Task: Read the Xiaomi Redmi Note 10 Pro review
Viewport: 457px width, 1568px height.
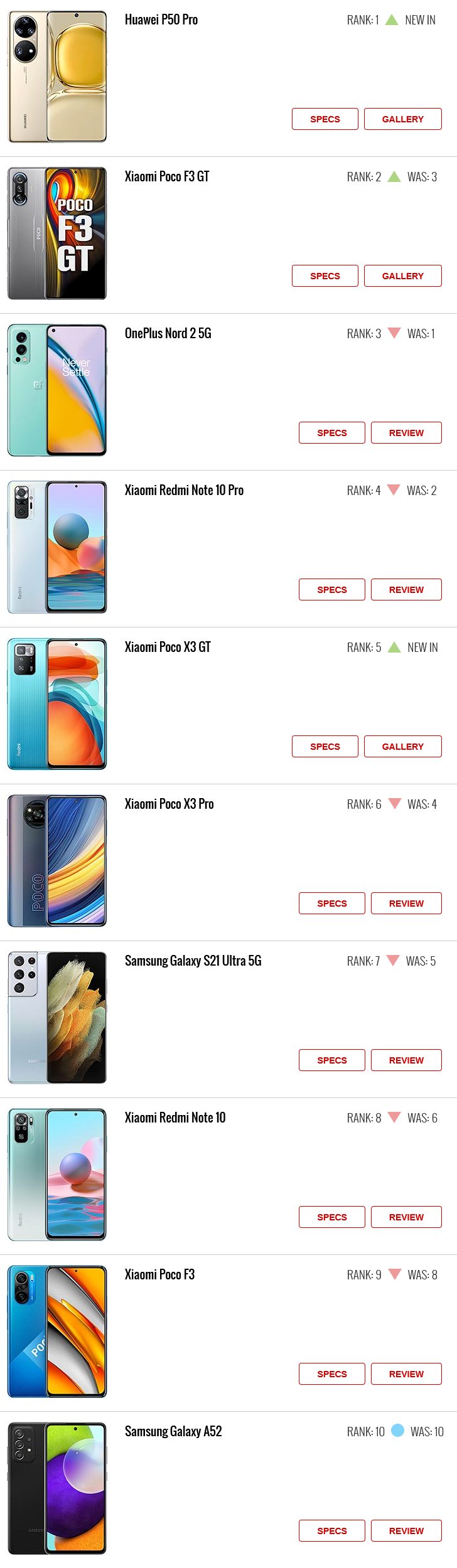Action: click(406, 590)
